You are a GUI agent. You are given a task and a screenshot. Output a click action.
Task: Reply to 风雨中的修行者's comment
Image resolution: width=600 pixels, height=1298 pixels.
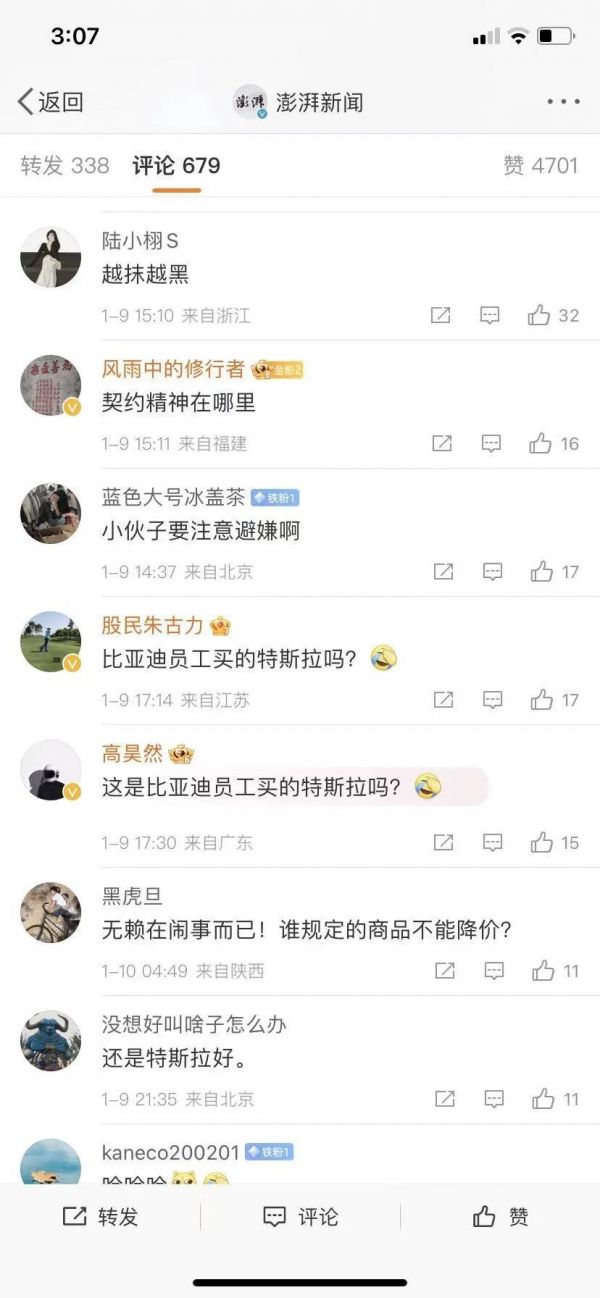tap(491, 443)
